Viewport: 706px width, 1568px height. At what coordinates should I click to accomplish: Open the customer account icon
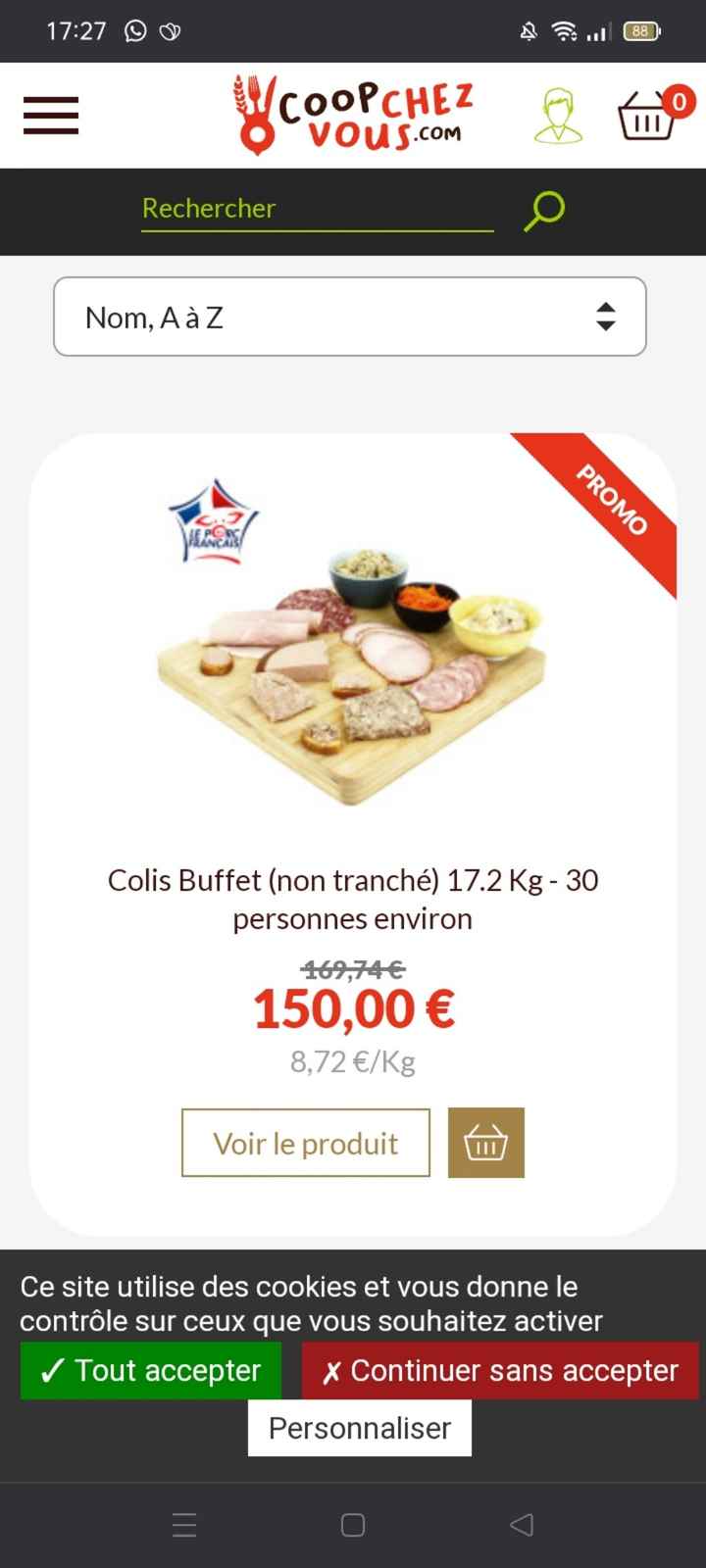pyautogui.click(x=557, y=115)
